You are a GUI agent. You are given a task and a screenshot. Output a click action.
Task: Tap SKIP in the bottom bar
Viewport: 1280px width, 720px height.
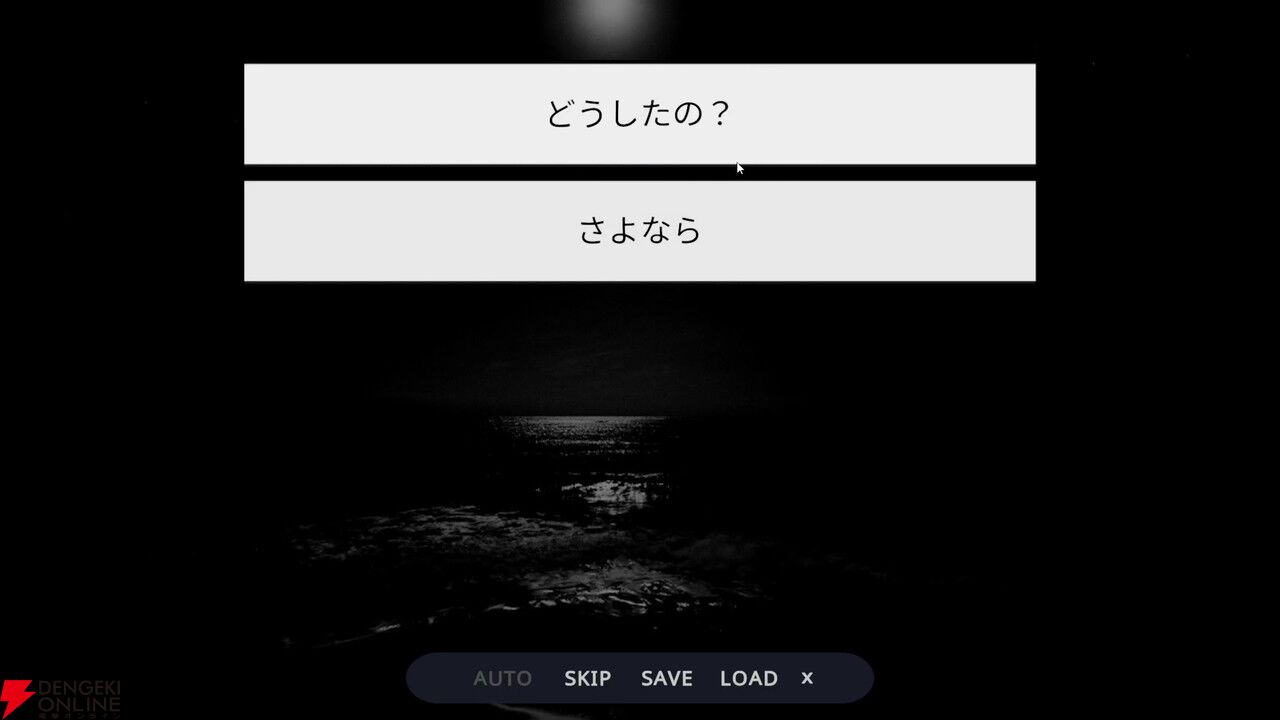pyautogui.click(x=587, y=678)
